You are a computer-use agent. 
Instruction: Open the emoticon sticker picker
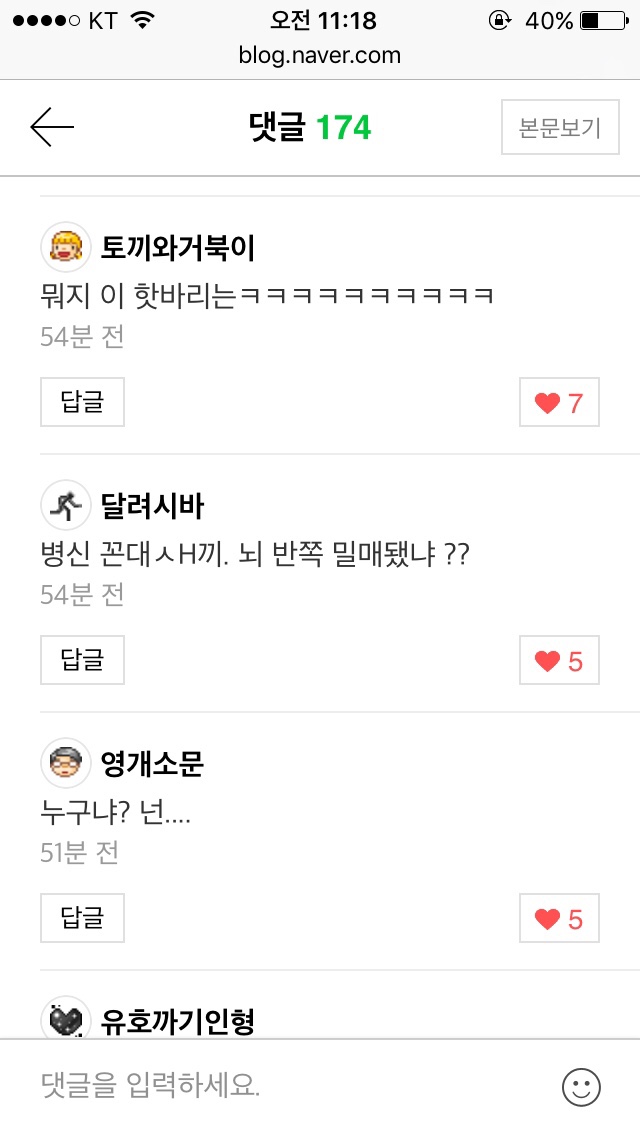click(581, 1087)
